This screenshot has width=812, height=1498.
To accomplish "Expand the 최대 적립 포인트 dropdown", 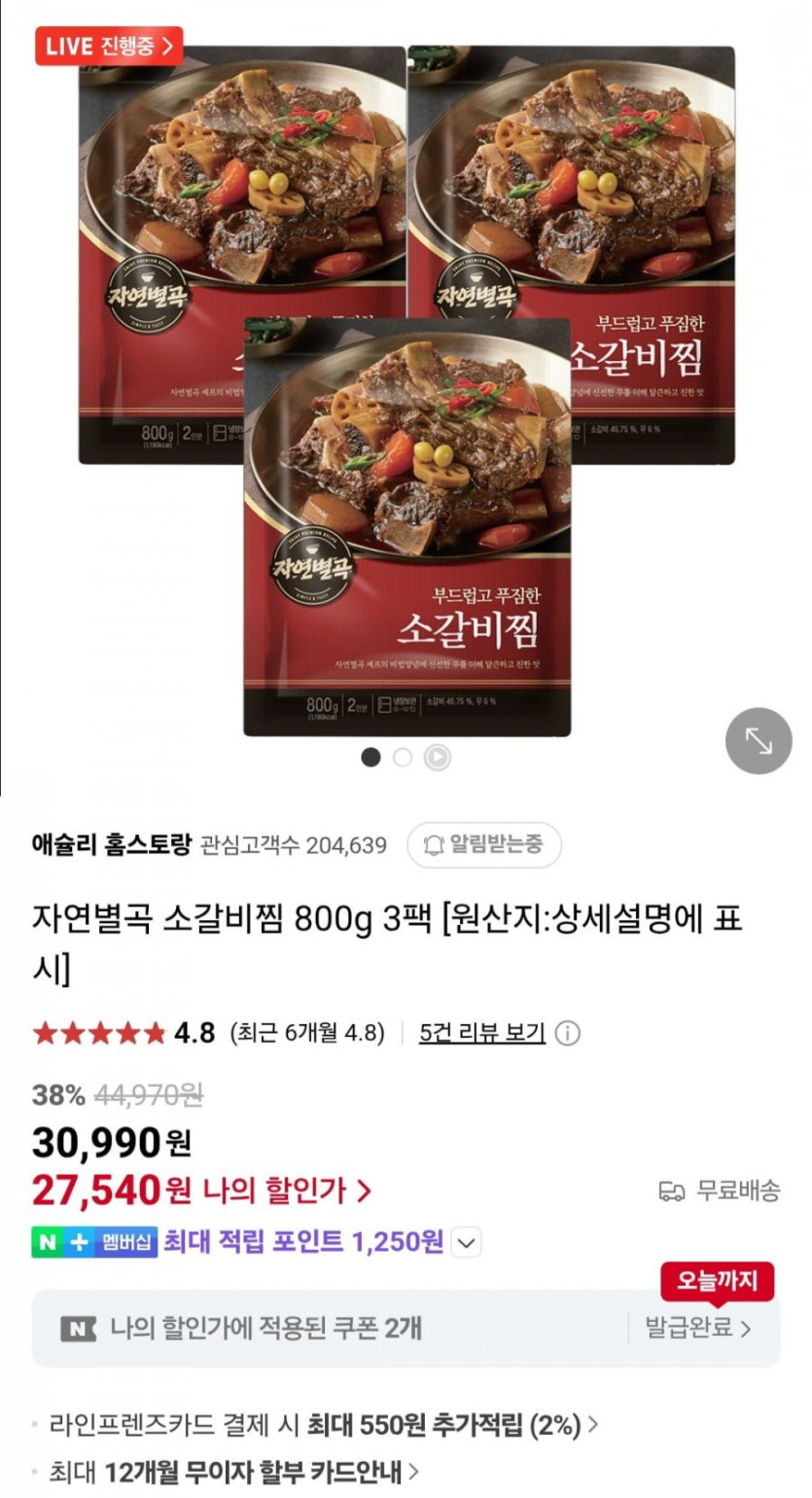I will (x=467, y=1242).
